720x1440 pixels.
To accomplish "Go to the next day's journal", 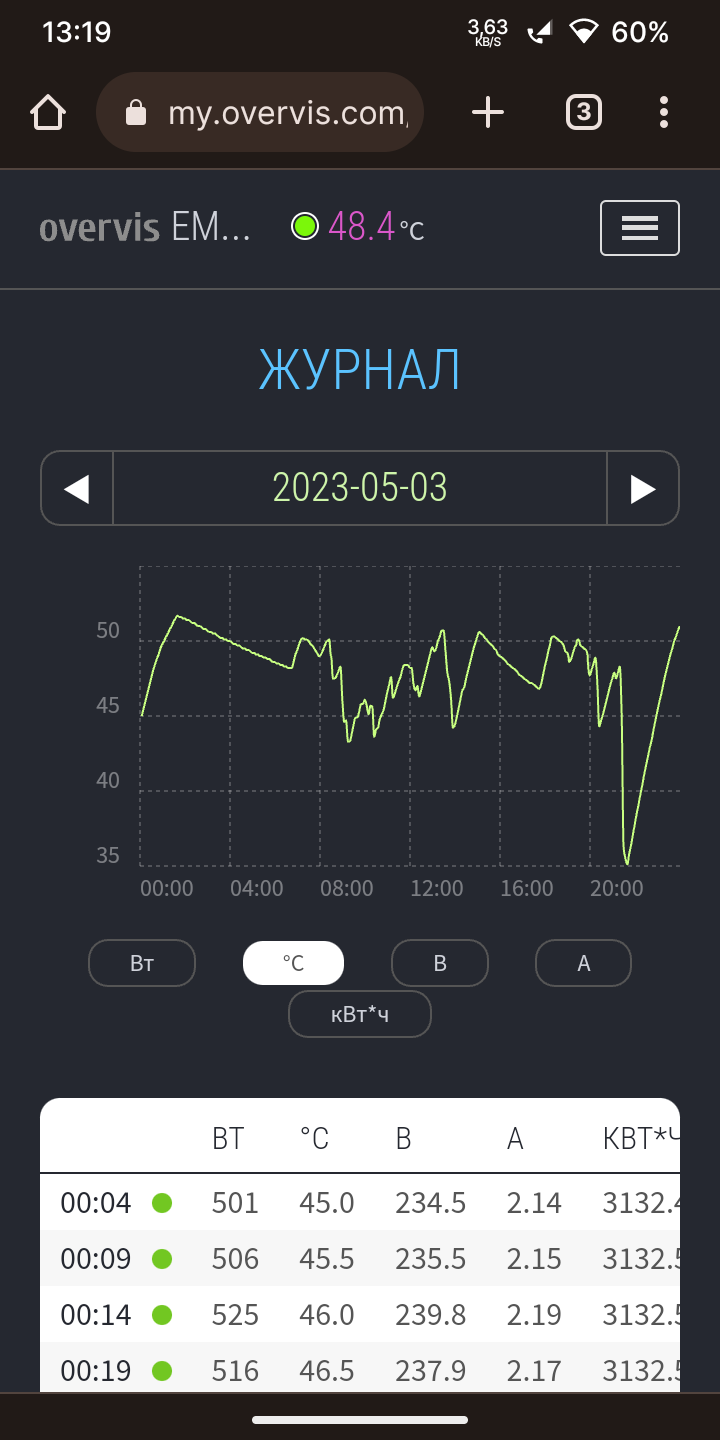I will tap(643, 488).
